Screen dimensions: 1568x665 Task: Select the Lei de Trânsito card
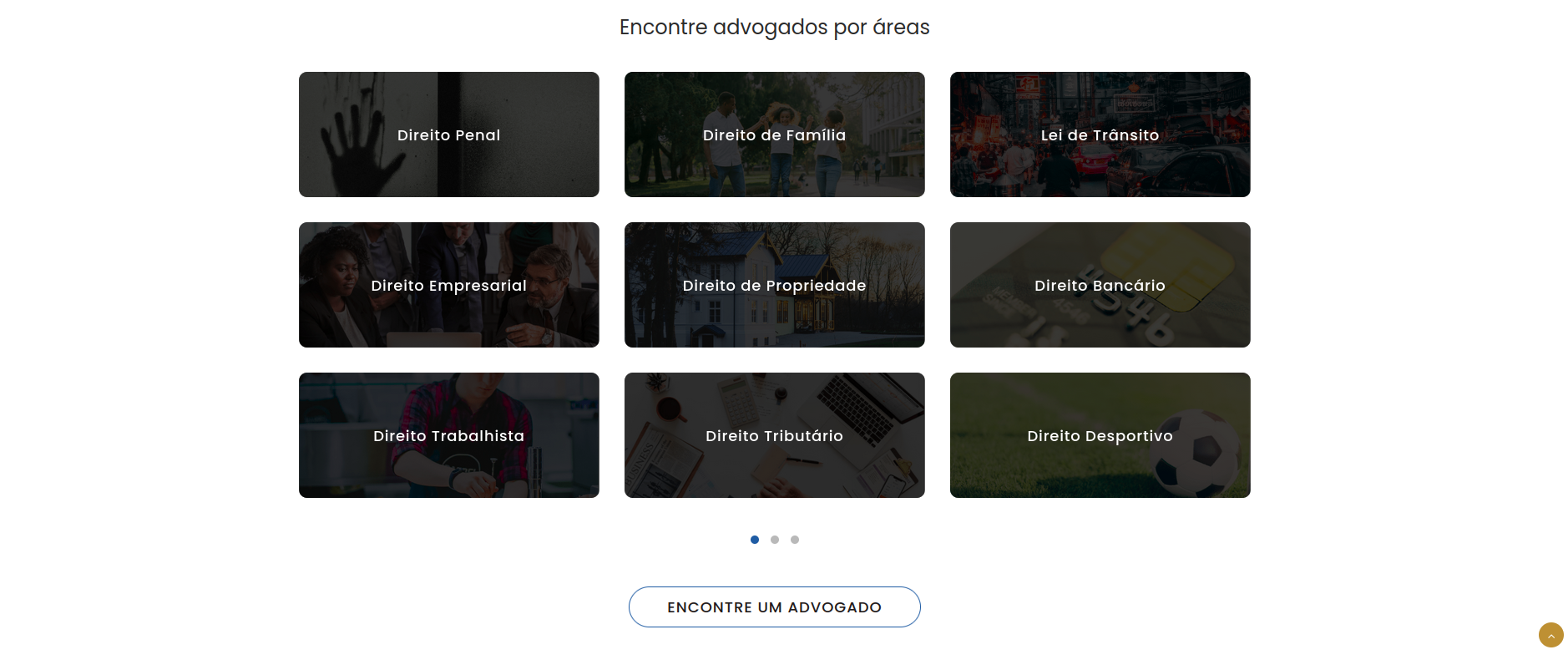click(x=1100, y=135)
